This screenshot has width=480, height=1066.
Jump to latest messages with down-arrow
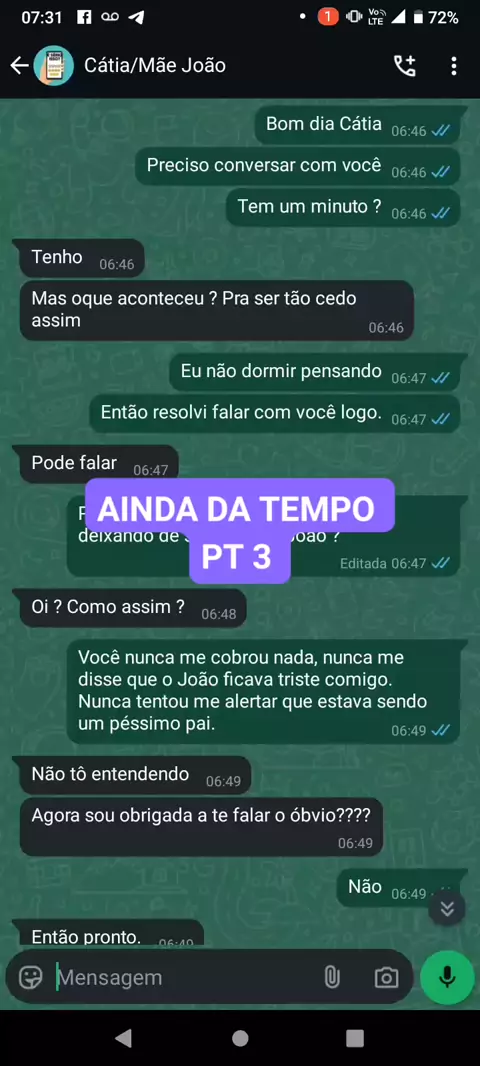[447, 909]
